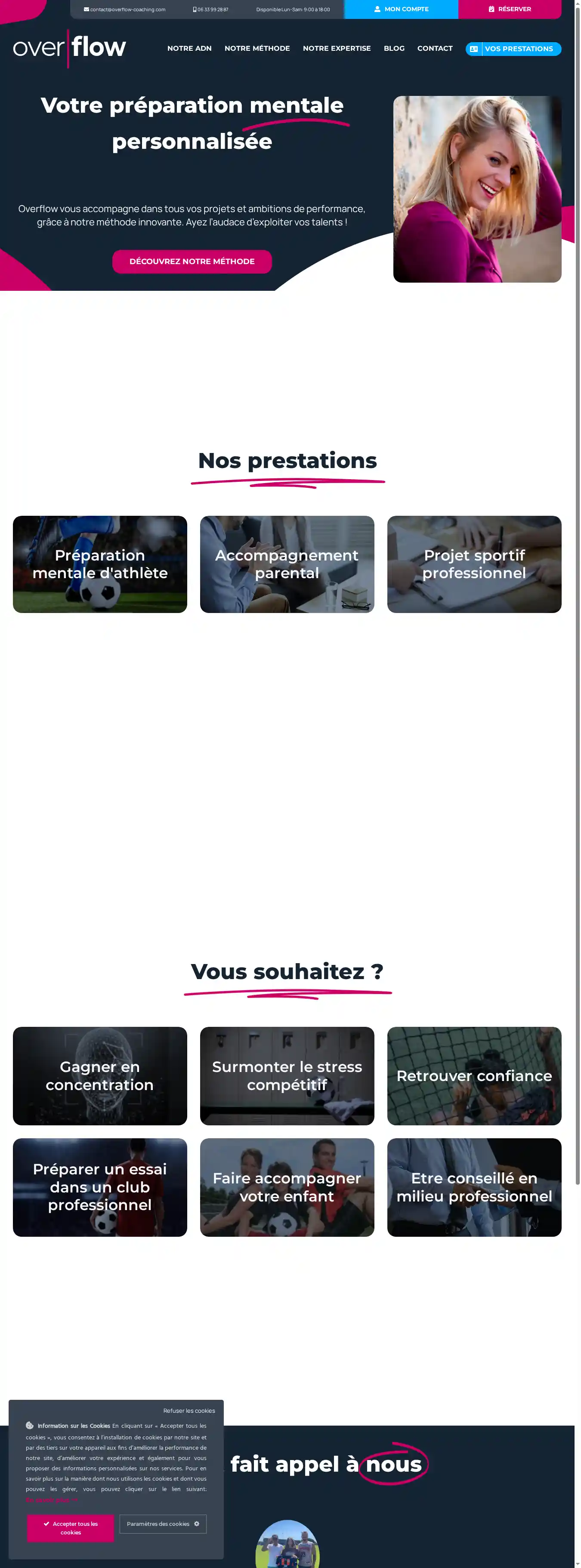The width and height of the screenshot is (581, 1568).
Task: Tap the Vos Prestations button
Action: pos(513,49)
